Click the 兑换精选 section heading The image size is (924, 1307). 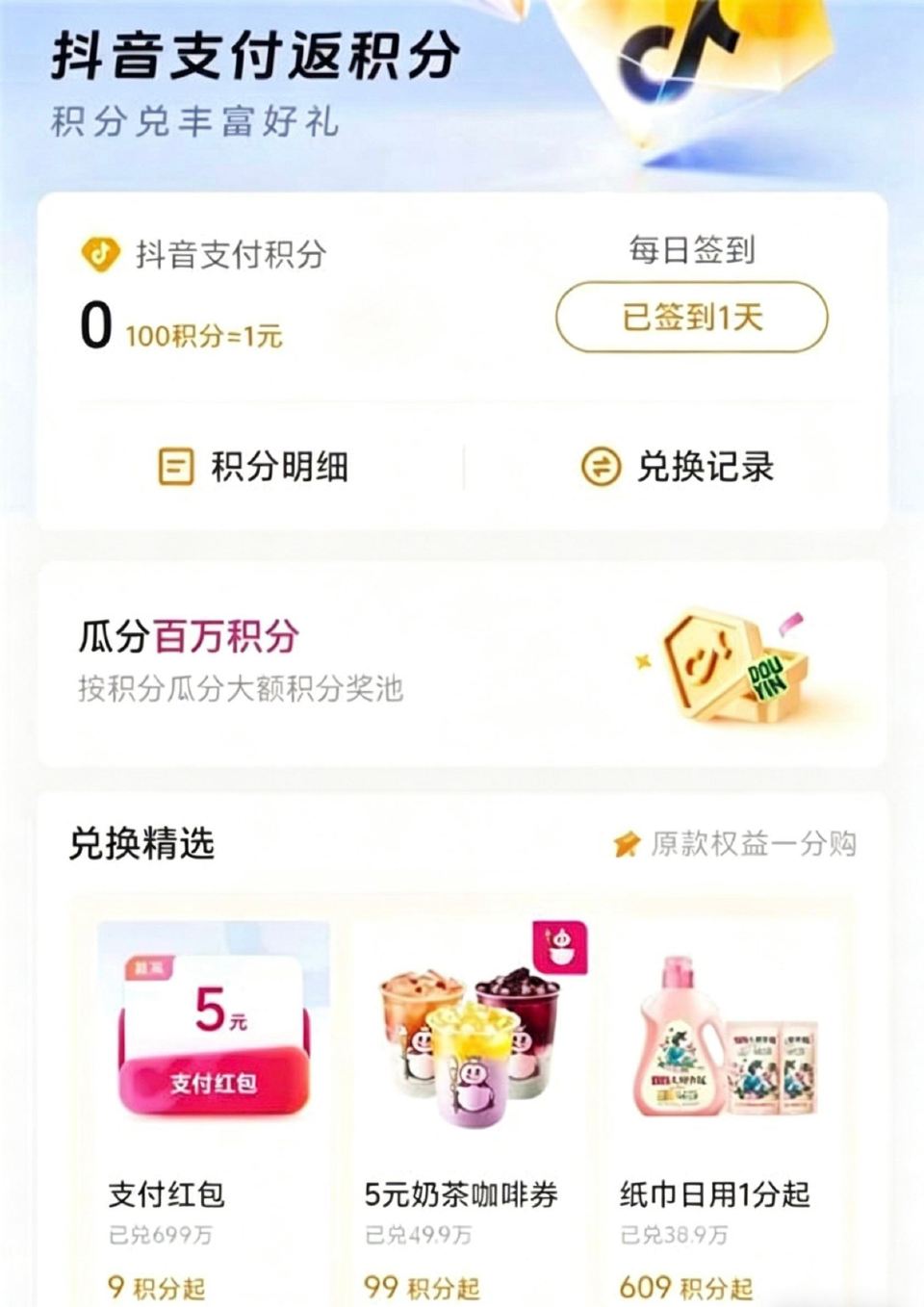click(144, 843)
